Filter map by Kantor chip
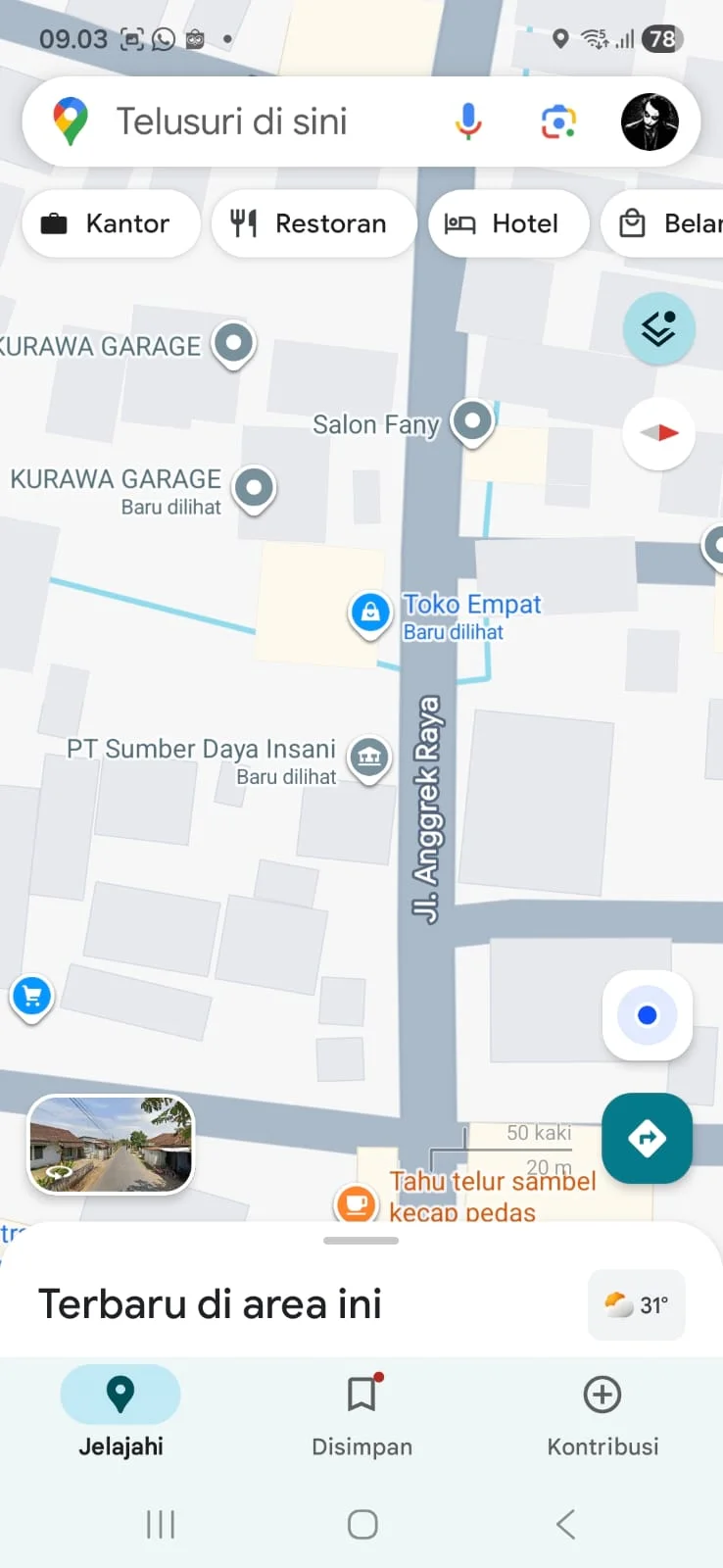 pos(111,223)
